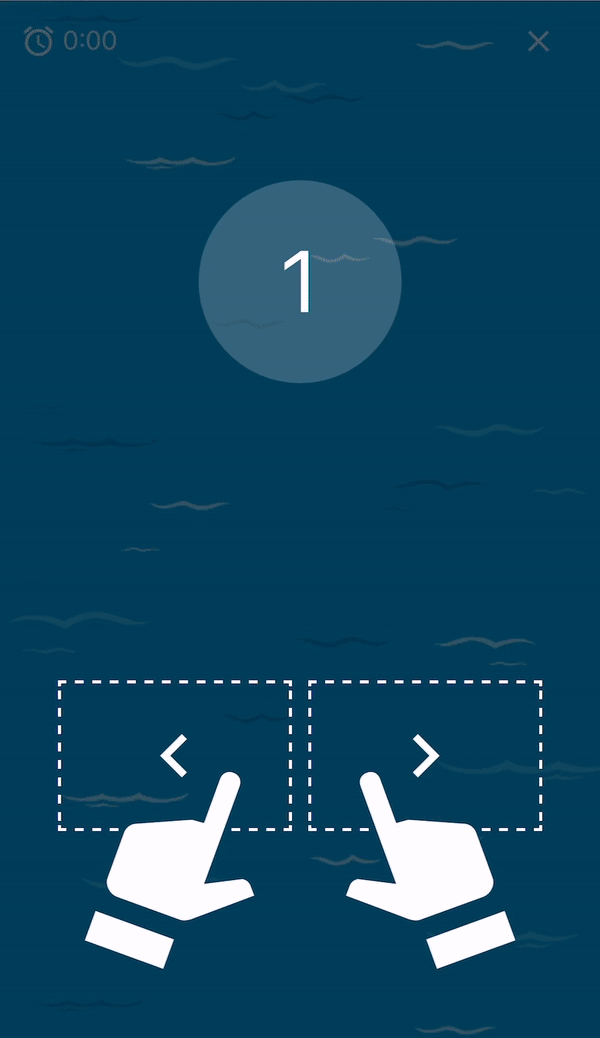Tap the left arrow answer zone

[174, 754]
